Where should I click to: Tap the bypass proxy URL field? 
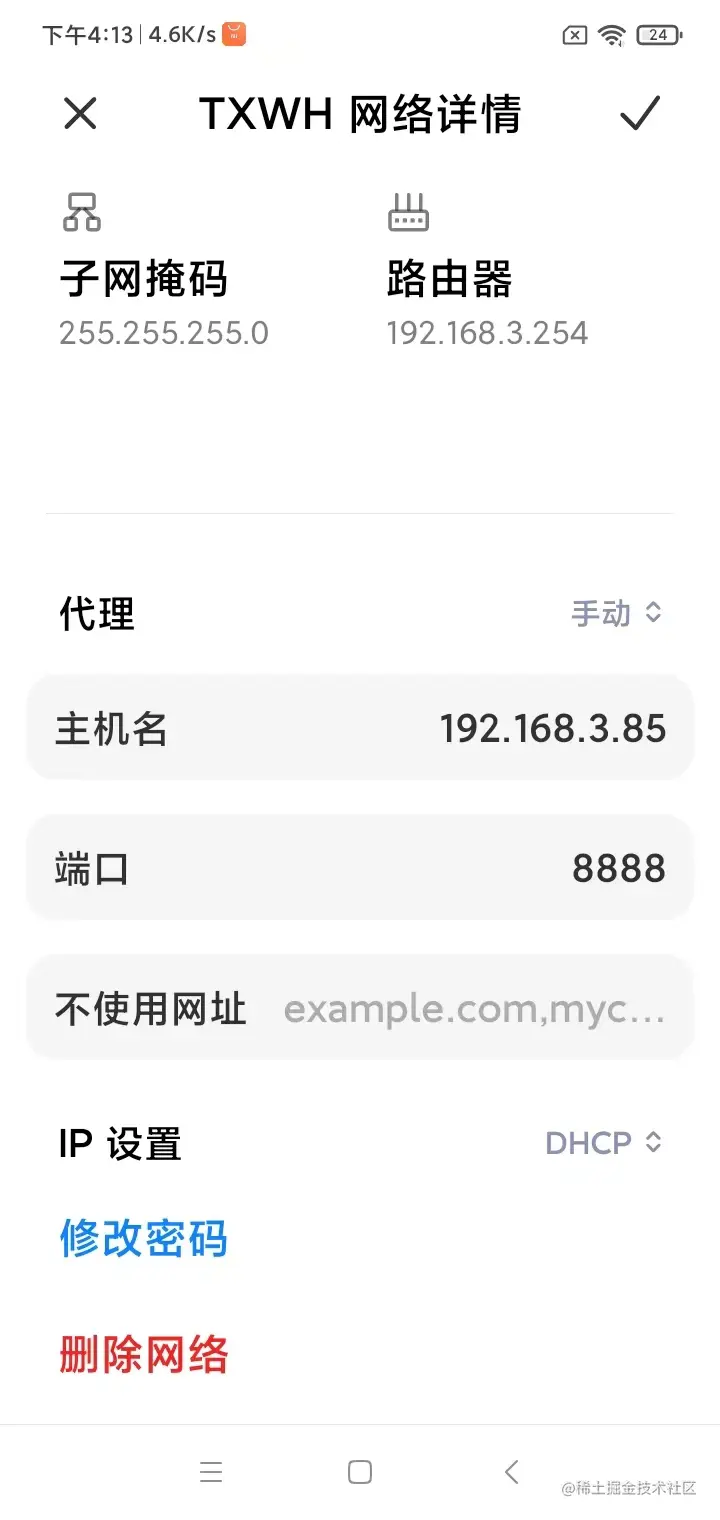(x=474, y=1009)
